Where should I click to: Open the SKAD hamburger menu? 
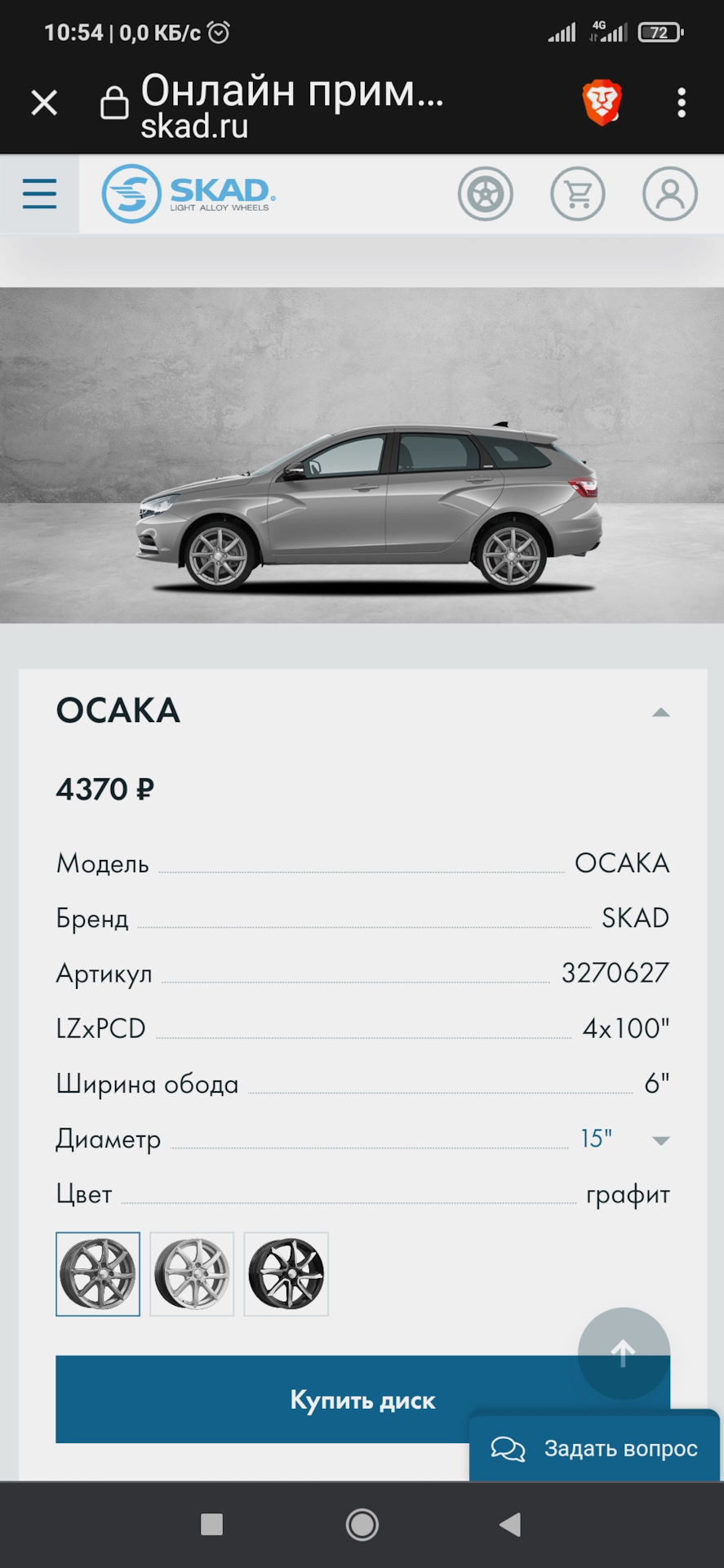pyautogui.click(x=39, y=194)
